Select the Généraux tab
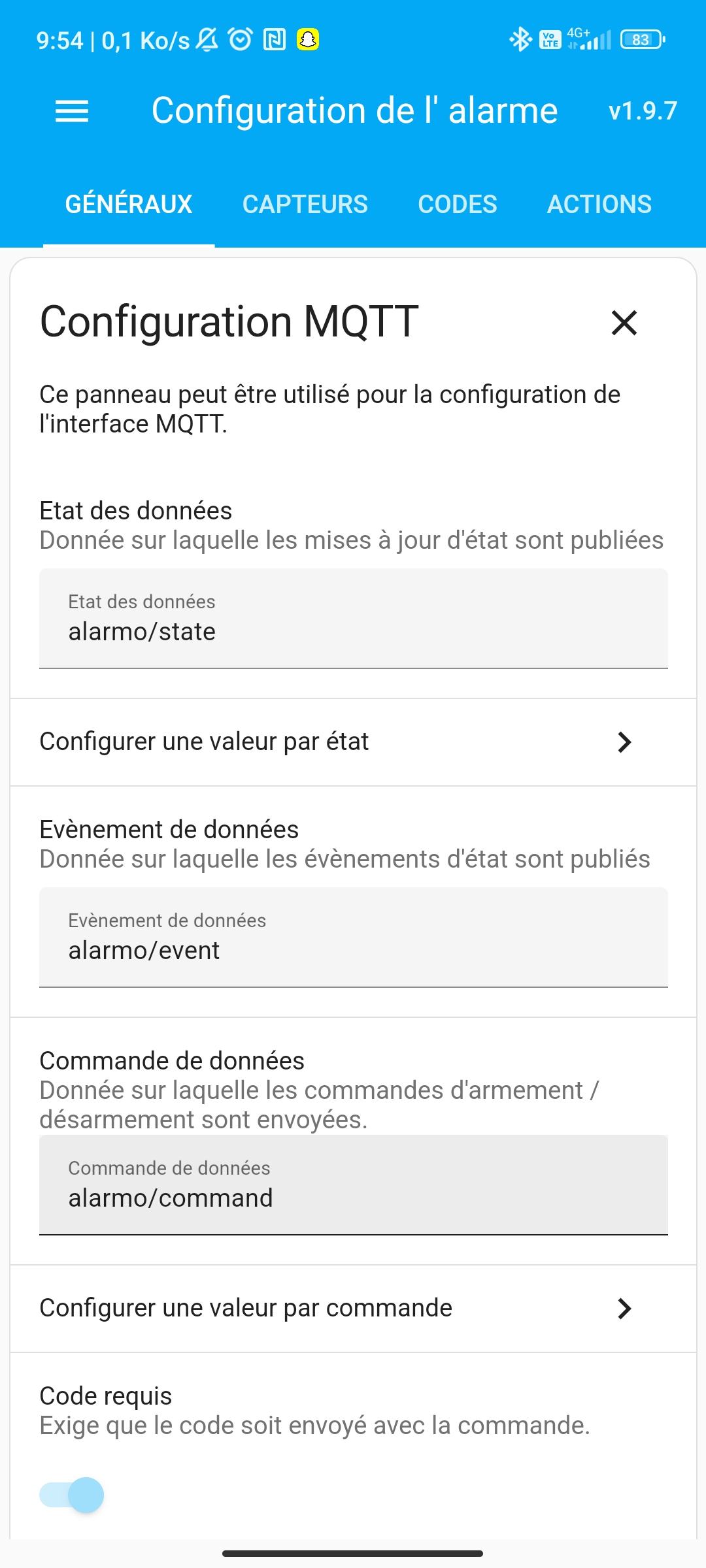The image size is (706, 1568). coord(129,204)
